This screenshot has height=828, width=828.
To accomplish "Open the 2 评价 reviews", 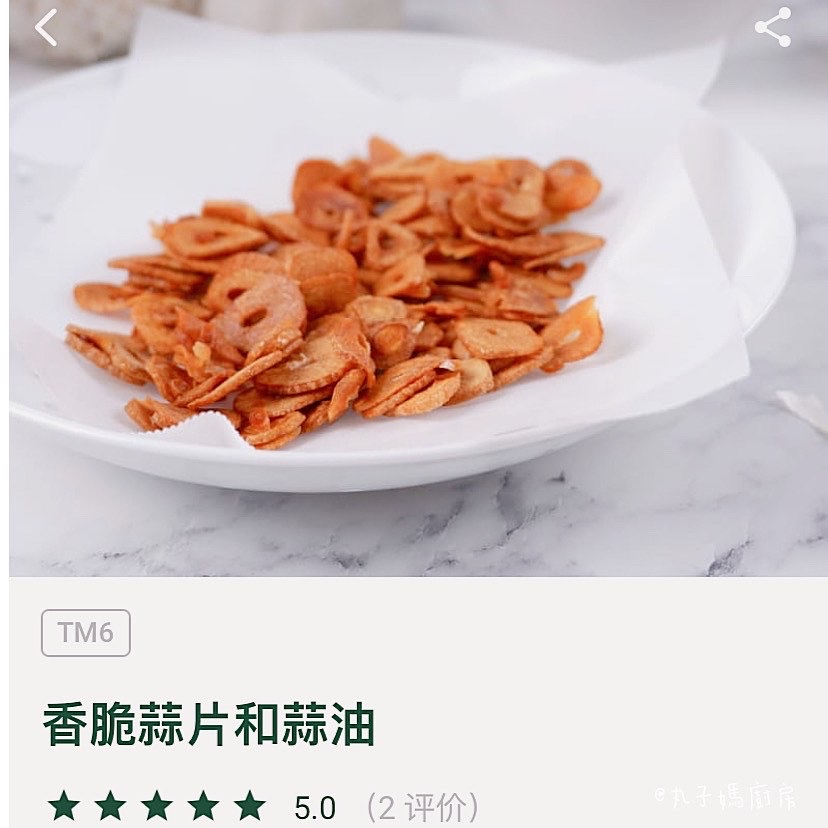I will (x=421, y=806).
